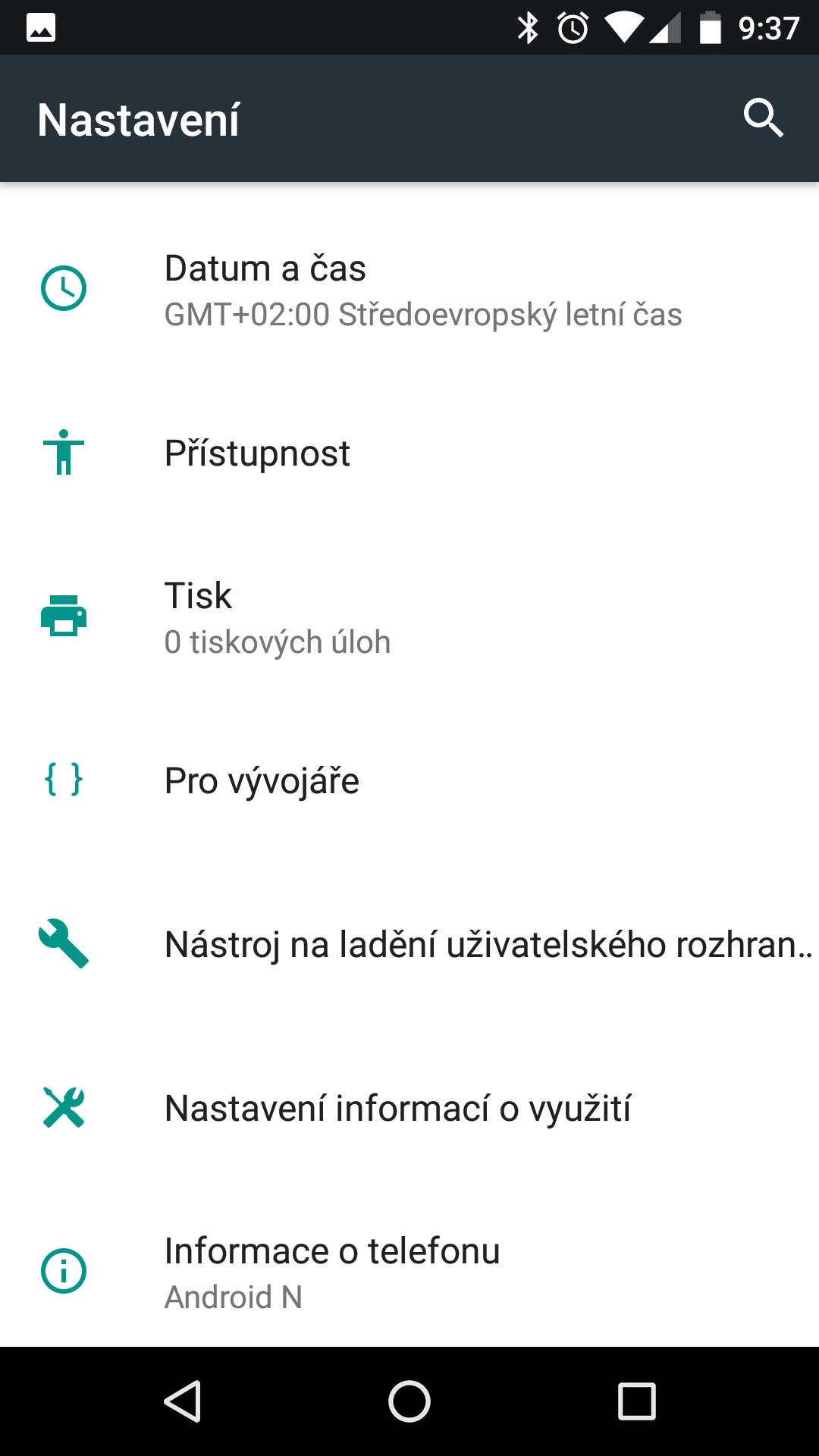Viewport: 819px width, 1456px height.
Task: Open Přístupnost settings
Action: pos(409,453)
